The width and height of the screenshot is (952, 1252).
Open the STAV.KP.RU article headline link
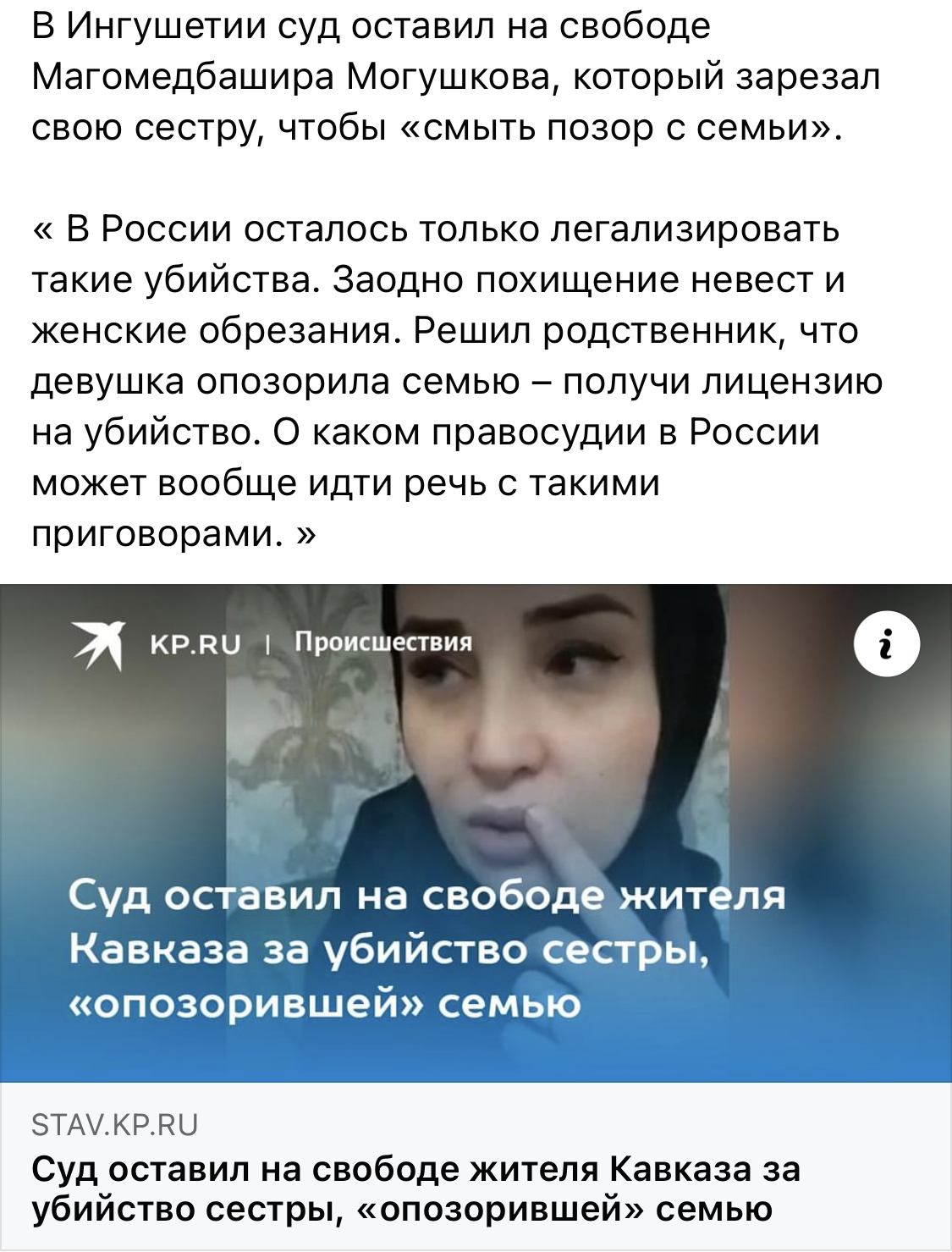pyautogui.click(x=415, y=1188)
